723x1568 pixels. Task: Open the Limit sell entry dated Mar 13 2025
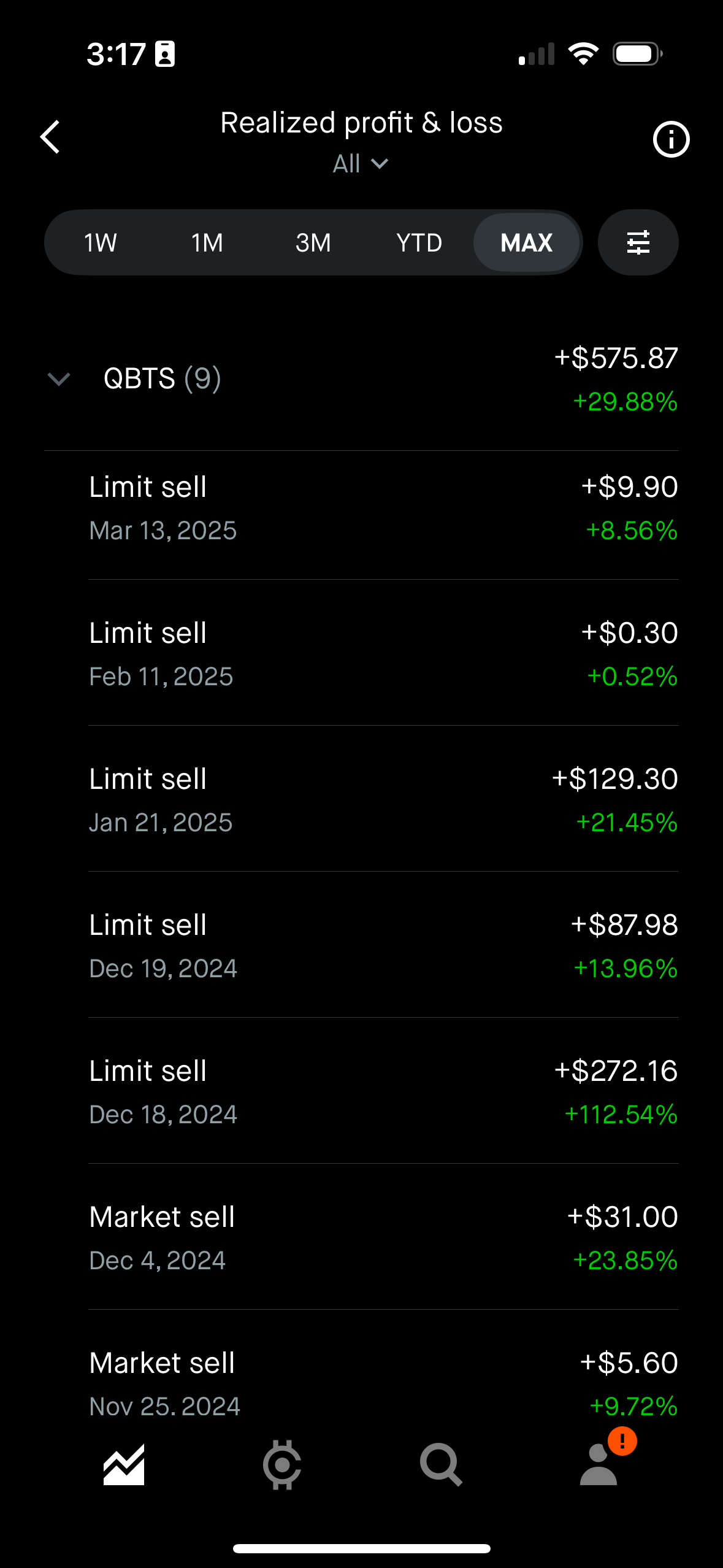tap(362, 506)
